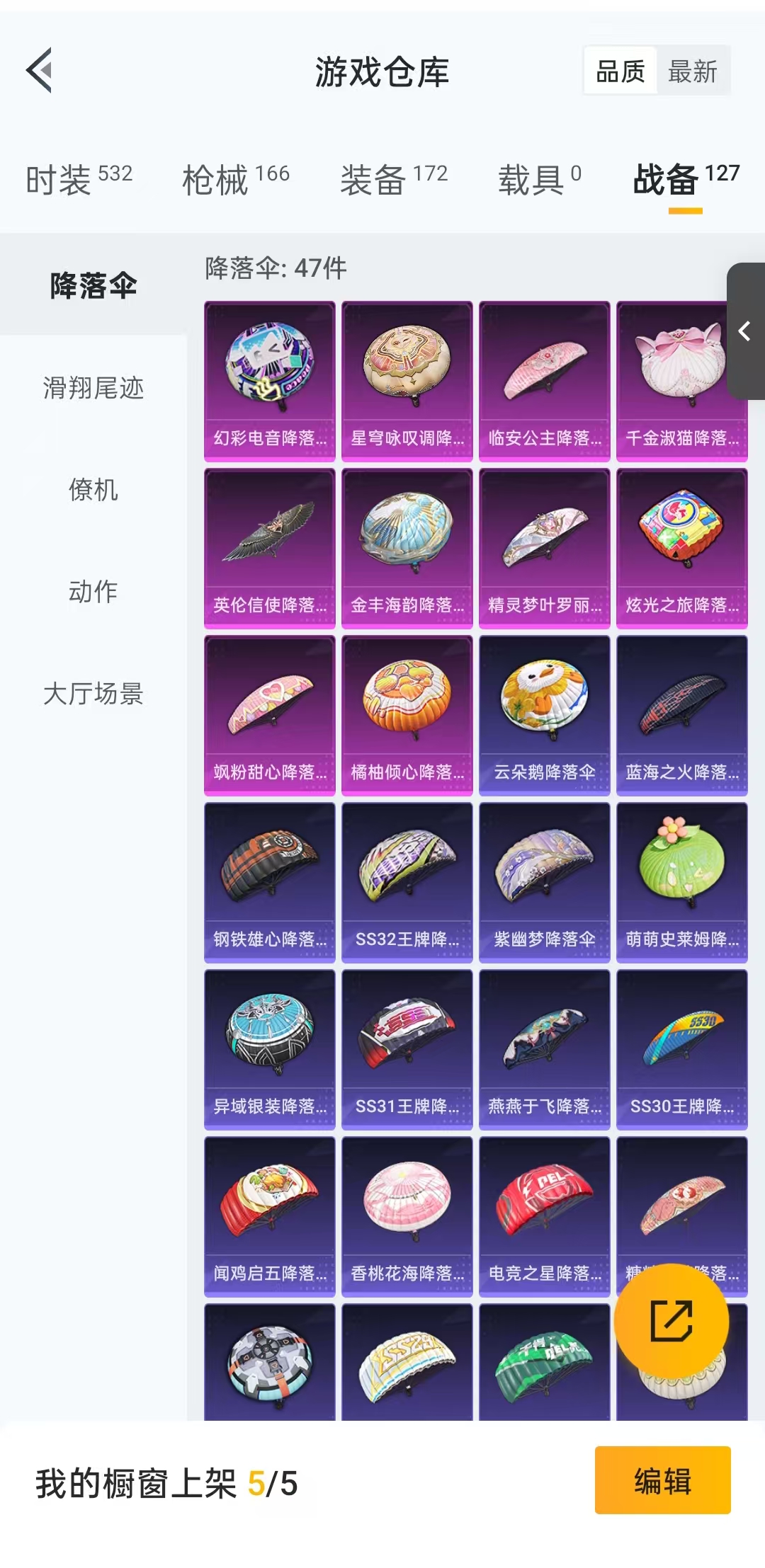Go back using the arrow icon
Image resolution: width=765 pixels, height=1568 pixels.
pyautogui.click(x=40, y=70)
